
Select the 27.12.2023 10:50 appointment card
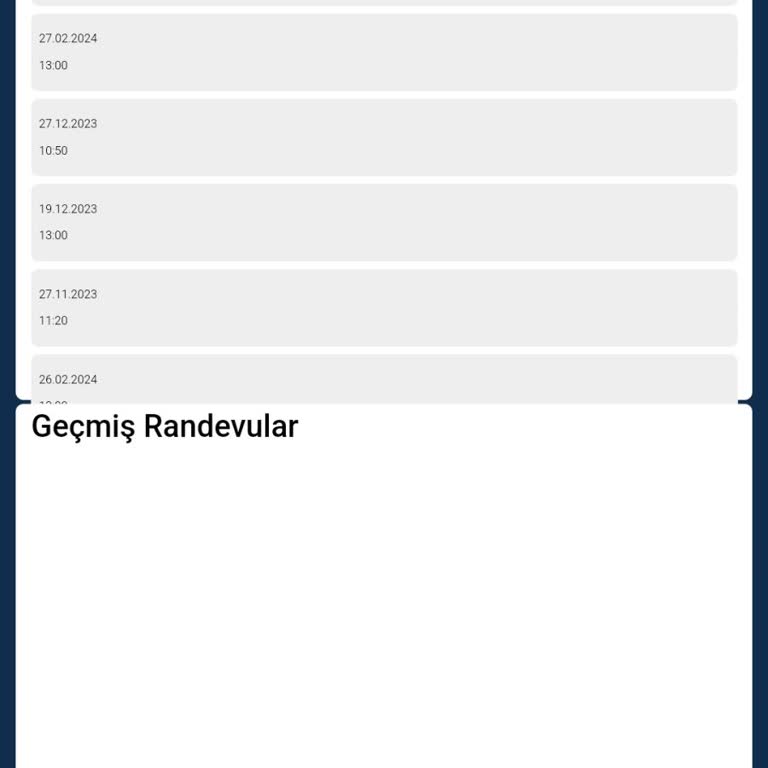[x=384, y=137]
